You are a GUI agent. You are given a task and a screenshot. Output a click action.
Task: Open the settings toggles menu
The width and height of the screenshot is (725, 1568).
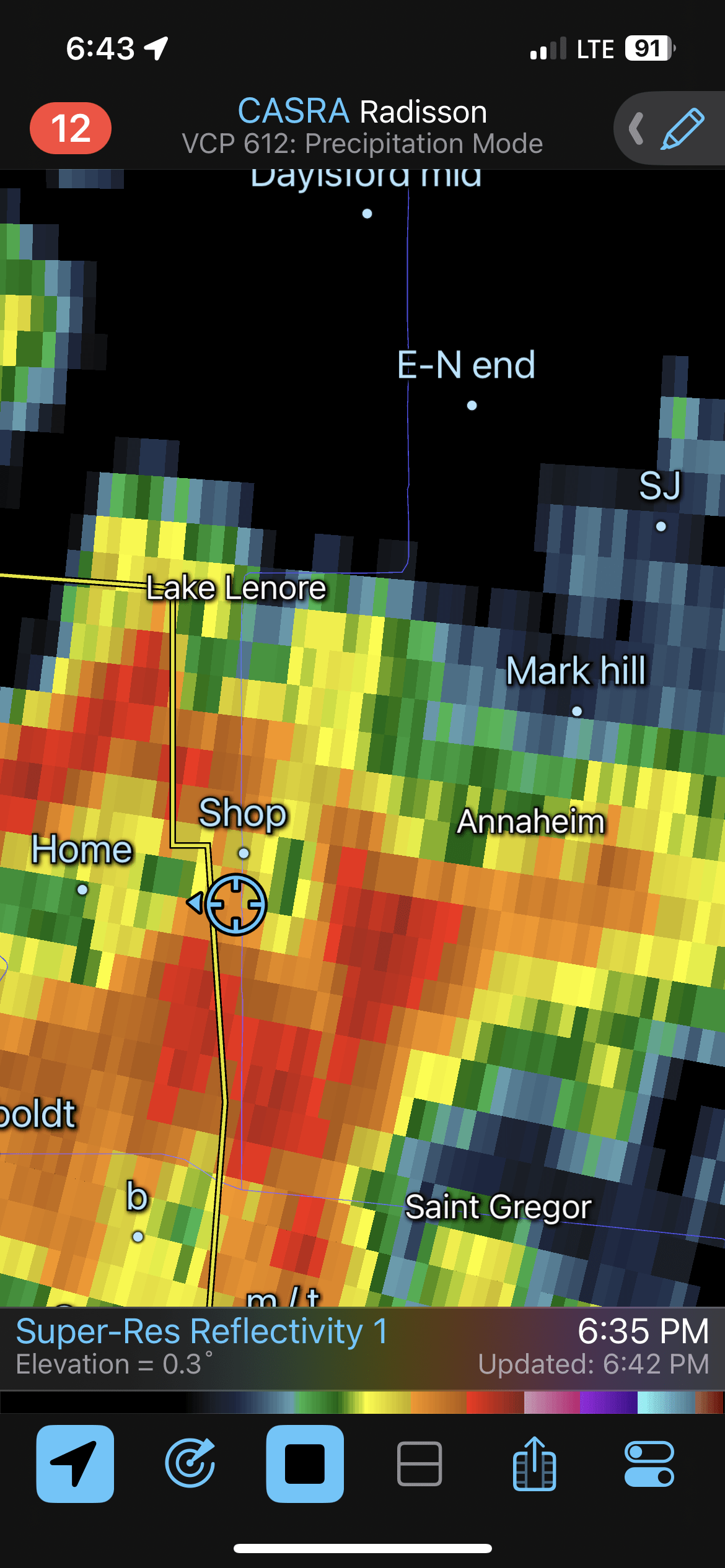[649, 1464]
